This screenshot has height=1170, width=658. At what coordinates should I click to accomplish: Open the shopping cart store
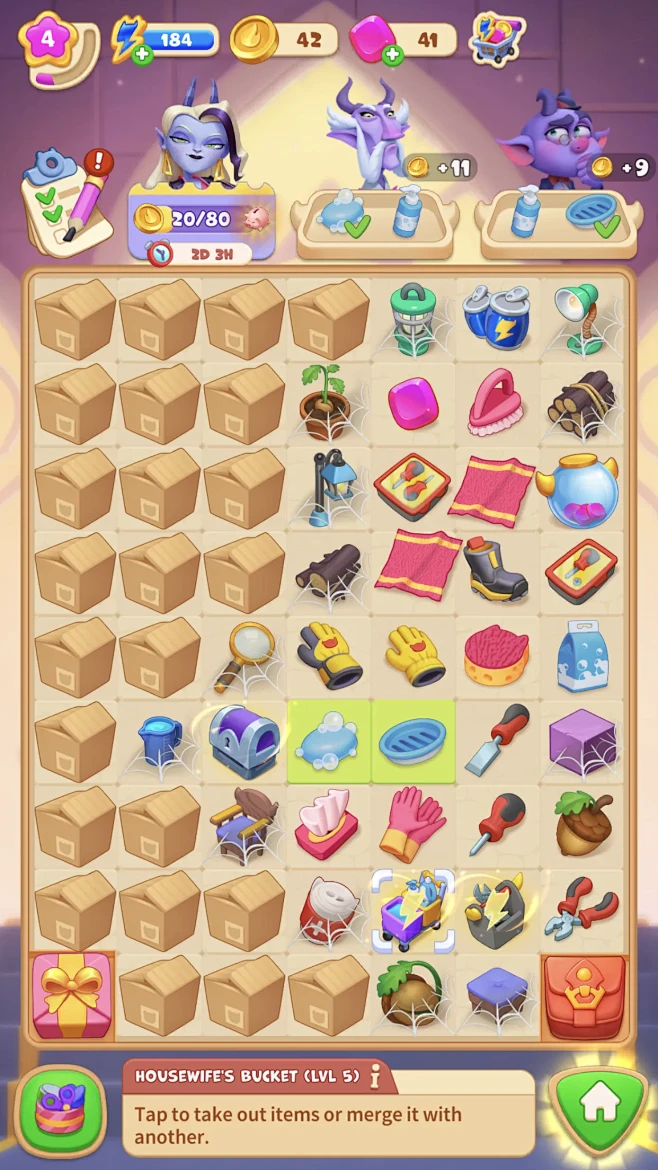pyautogui.click(x=499, y=39)
